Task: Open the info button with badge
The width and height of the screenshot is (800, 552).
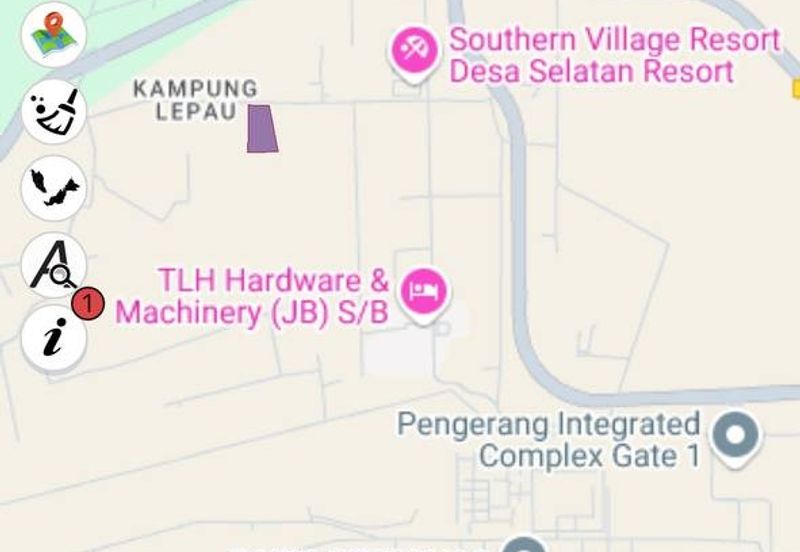Action: tap(54, 338)
